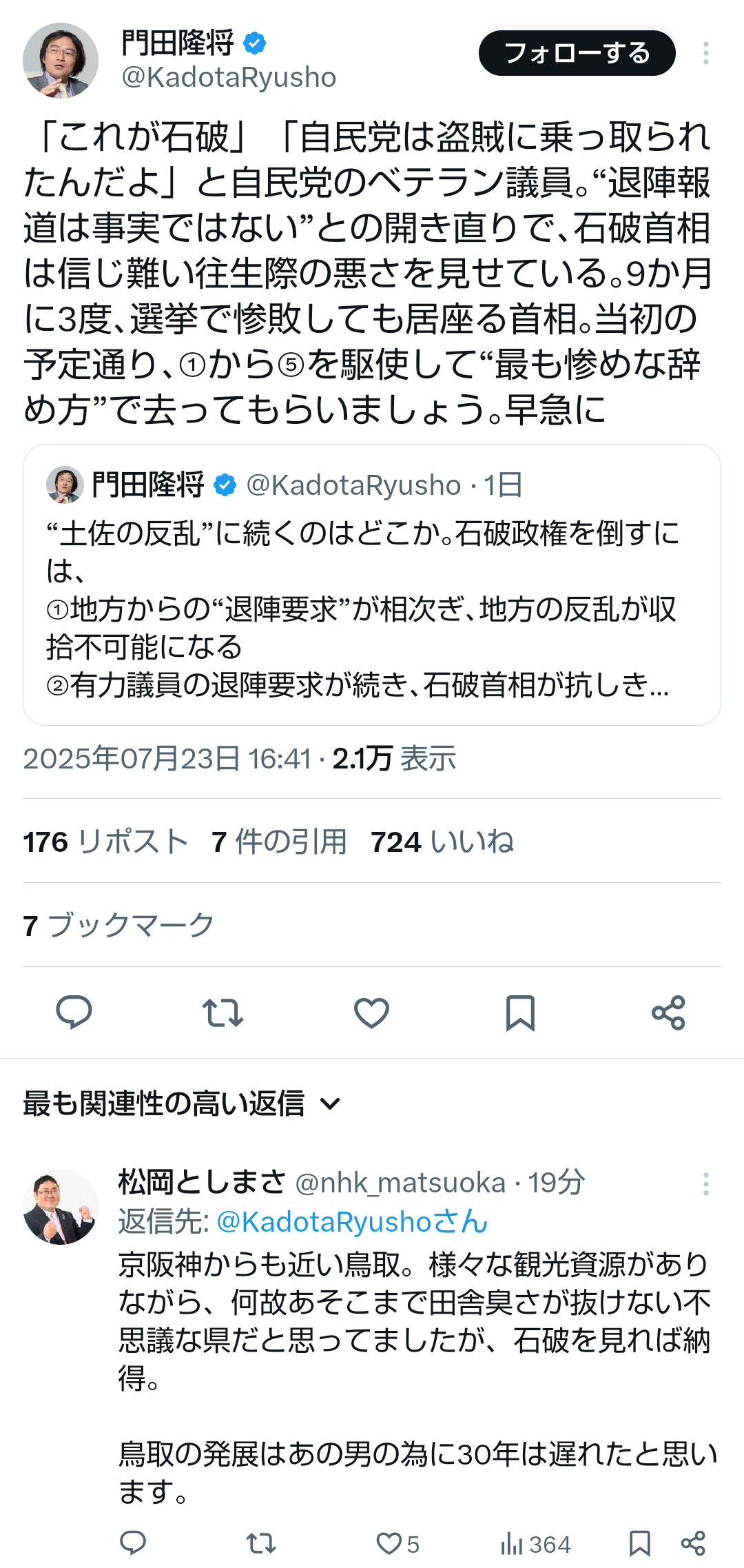This screenshot has height=1568, width=744.
Task: Like the main post
Action: point(371,1012)
